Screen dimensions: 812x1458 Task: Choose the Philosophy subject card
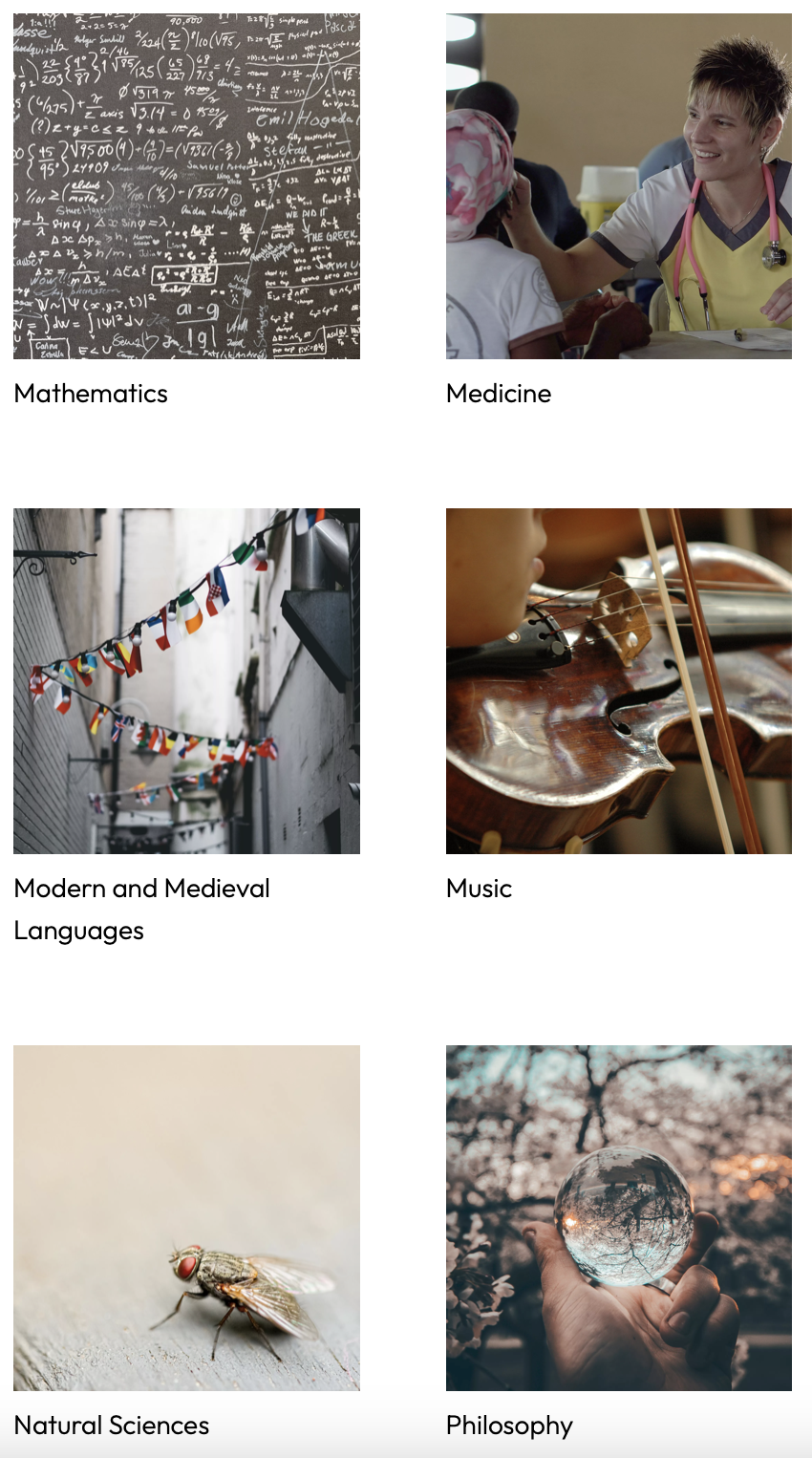[618, 1217]
